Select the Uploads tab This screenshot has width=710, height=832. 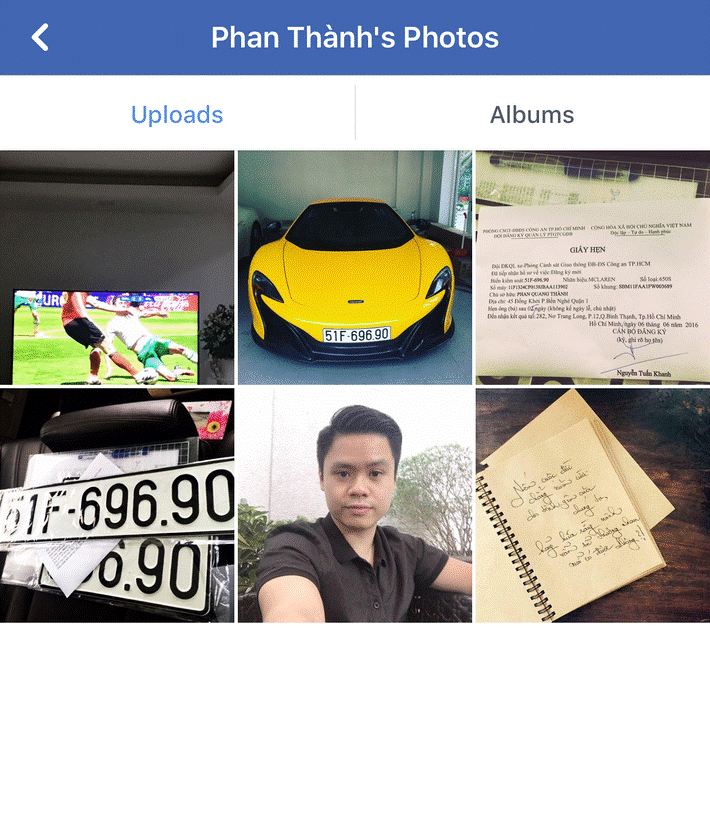(177, 114)
